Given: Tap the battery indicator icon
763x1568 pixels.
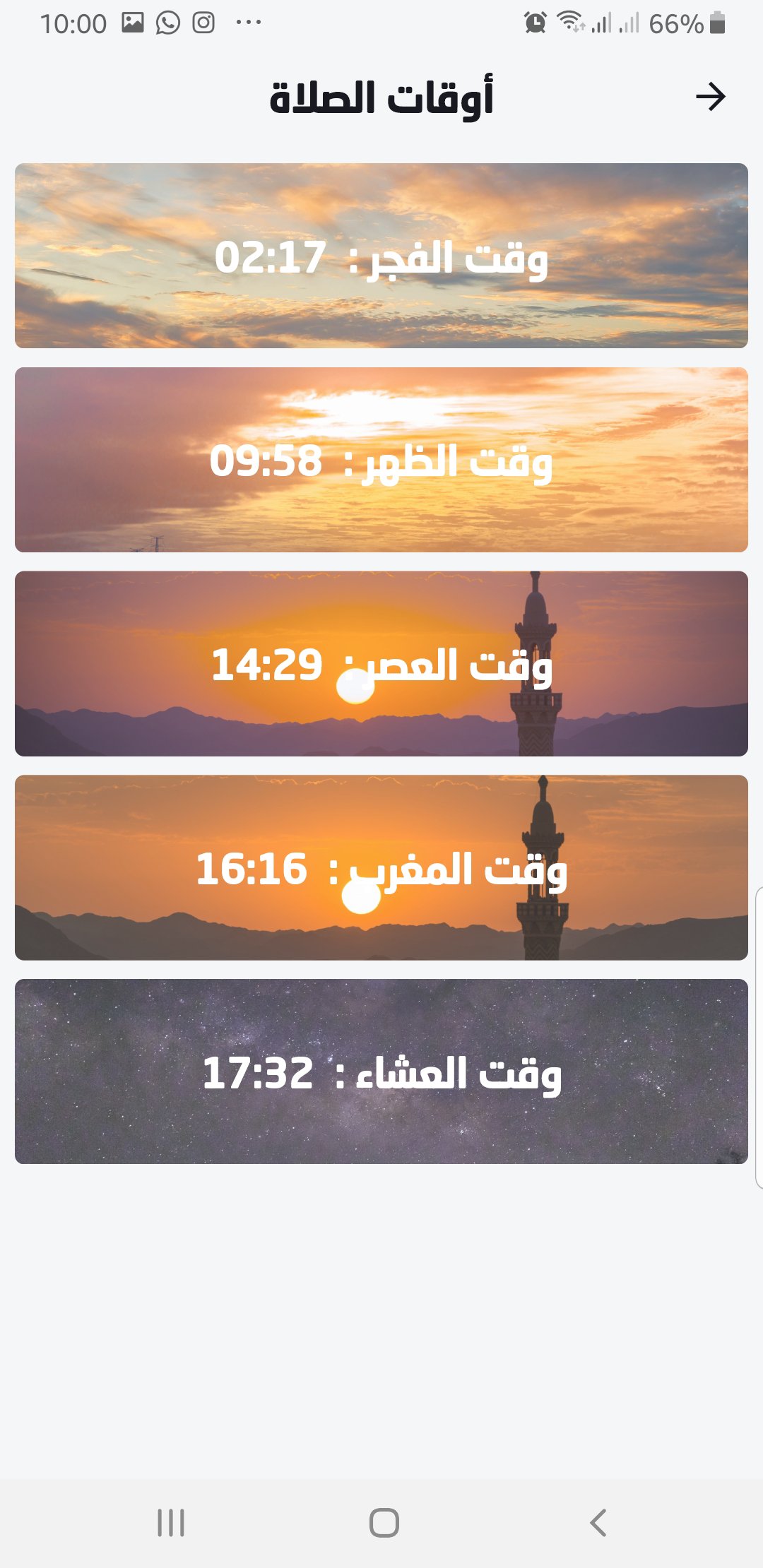Looking at the screenshot, I should 716,22.
